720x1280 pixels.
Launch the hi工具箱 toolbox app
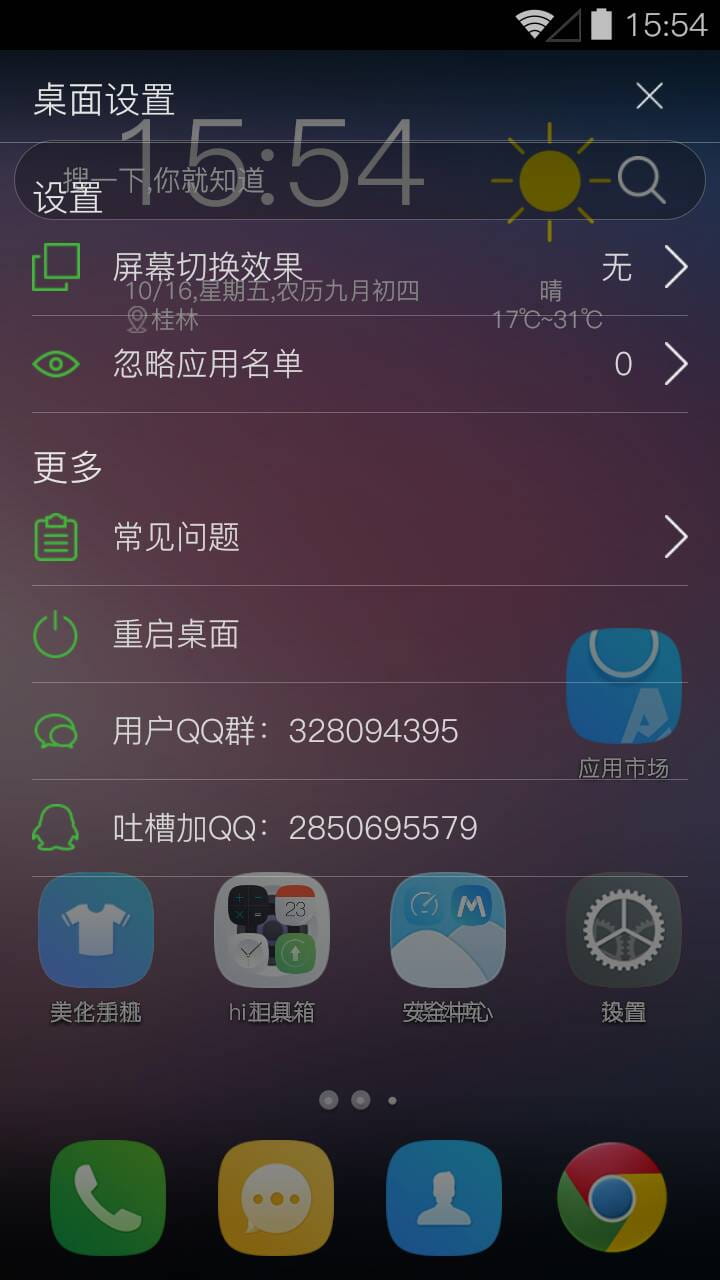272,930
